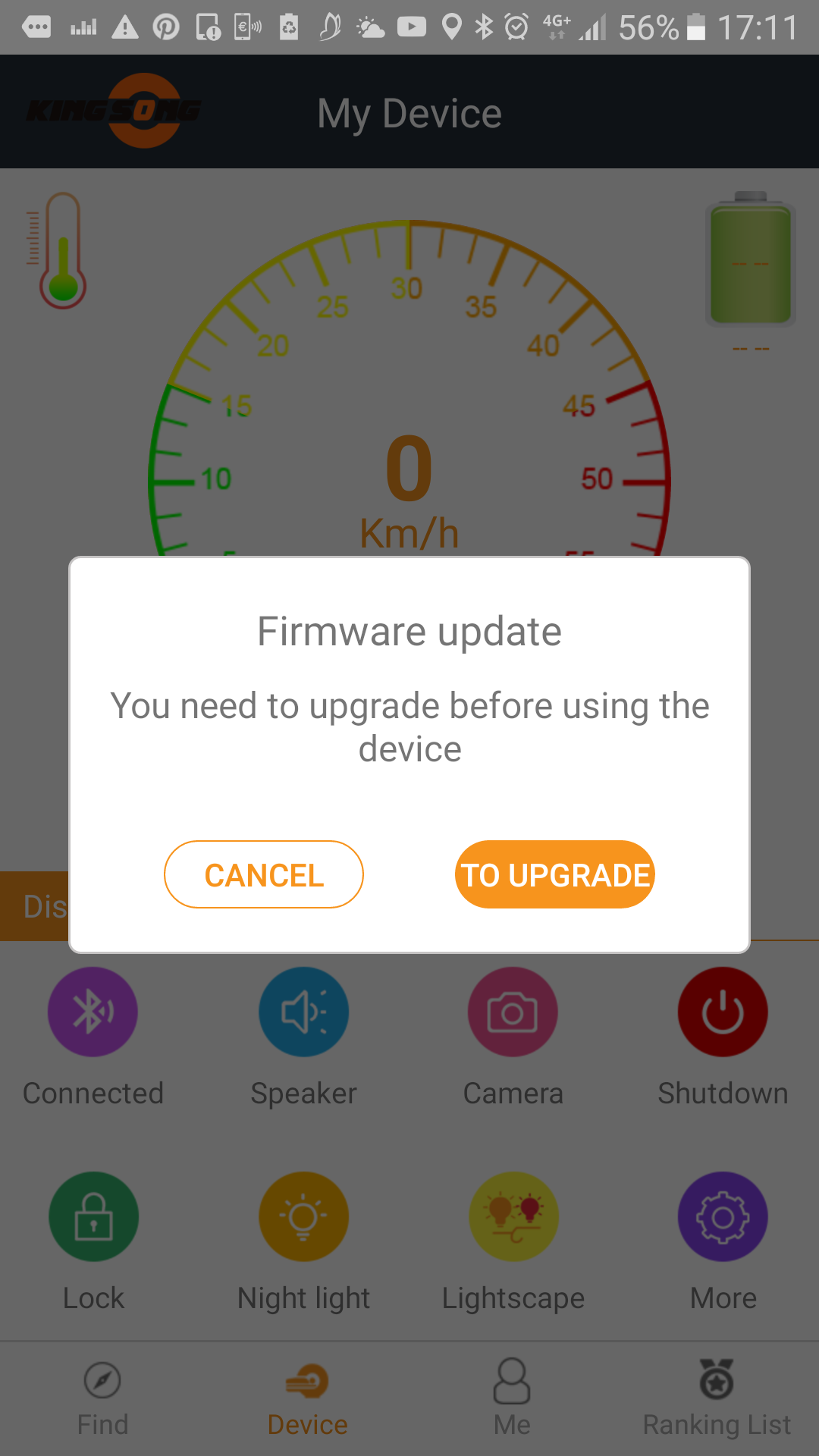Turn on the Night light
This screenshot has width=819, height=1456.
[x=304, y=1216]
